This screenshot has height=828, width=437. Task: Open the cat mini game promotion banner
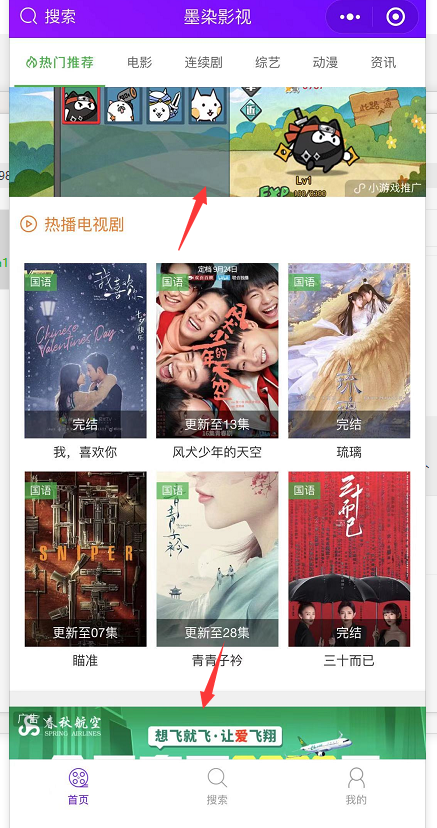217,142
